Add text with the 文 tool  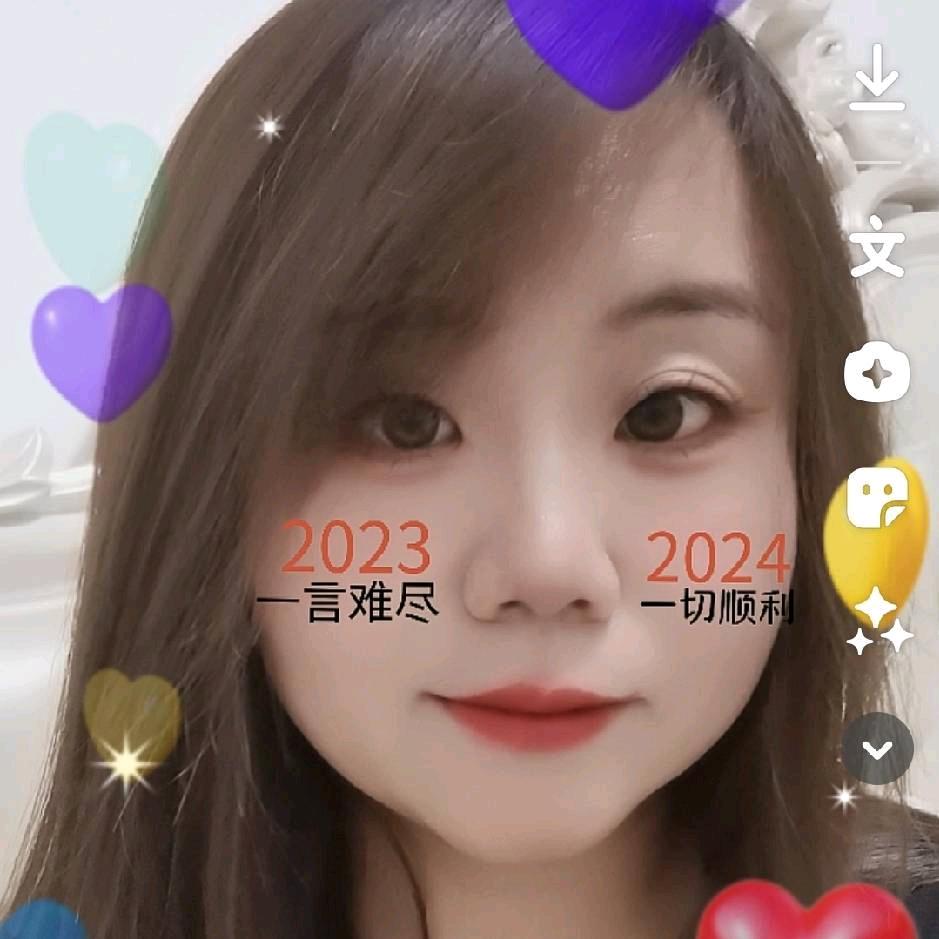pos(877,245)
